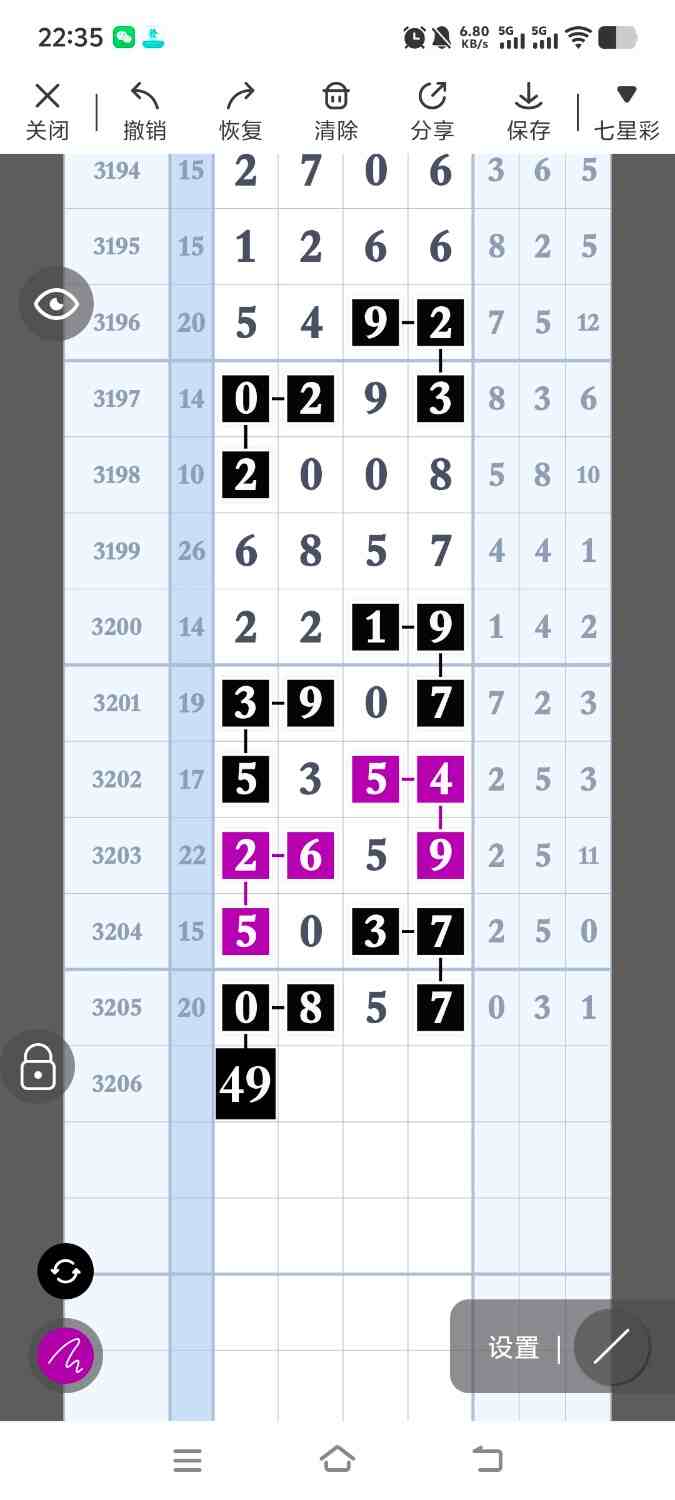Select the line drawing tool
The width and height of the screenshot is (675, 1500).
(x=611, y=1347)
